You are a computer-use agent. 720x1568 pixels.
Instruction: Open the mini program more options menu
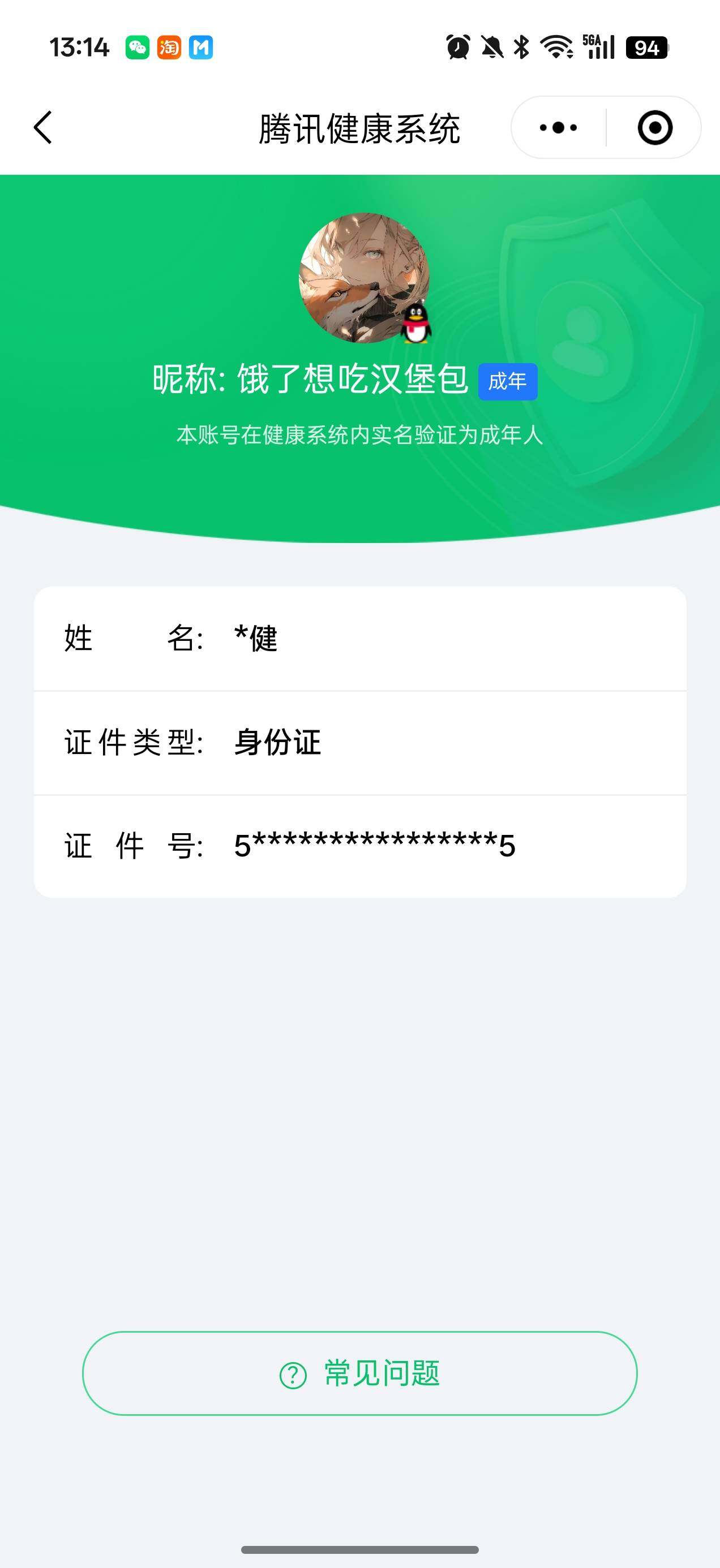[x=558, y=128]
